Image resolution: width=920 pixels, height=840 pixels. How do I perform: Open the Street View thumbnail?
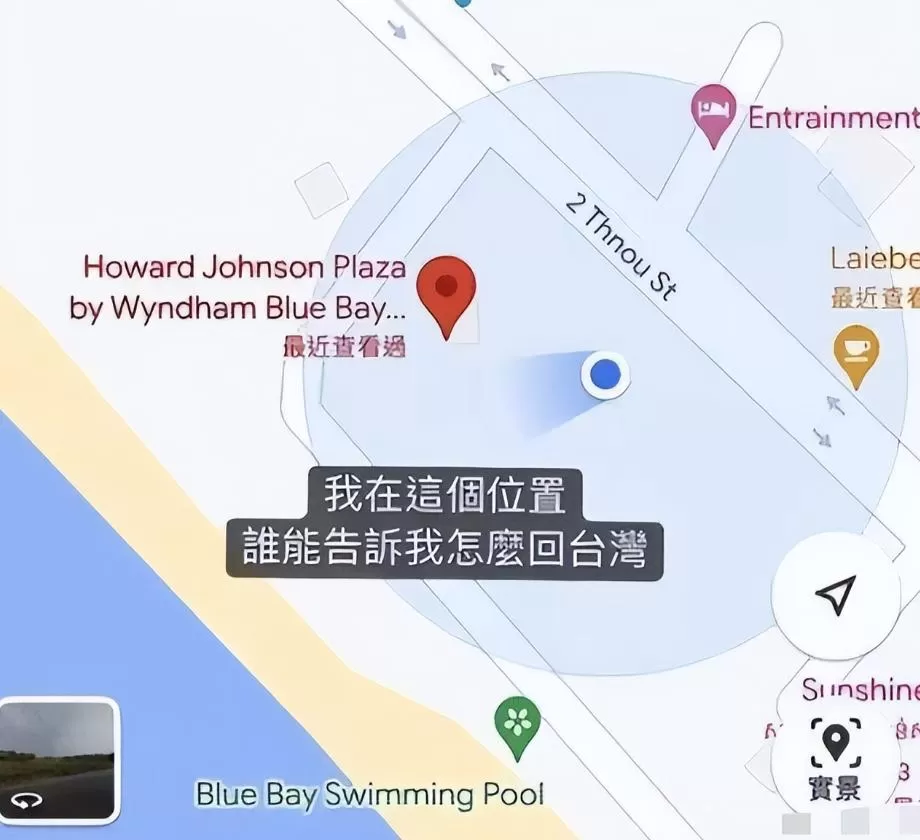click(59, 760)
